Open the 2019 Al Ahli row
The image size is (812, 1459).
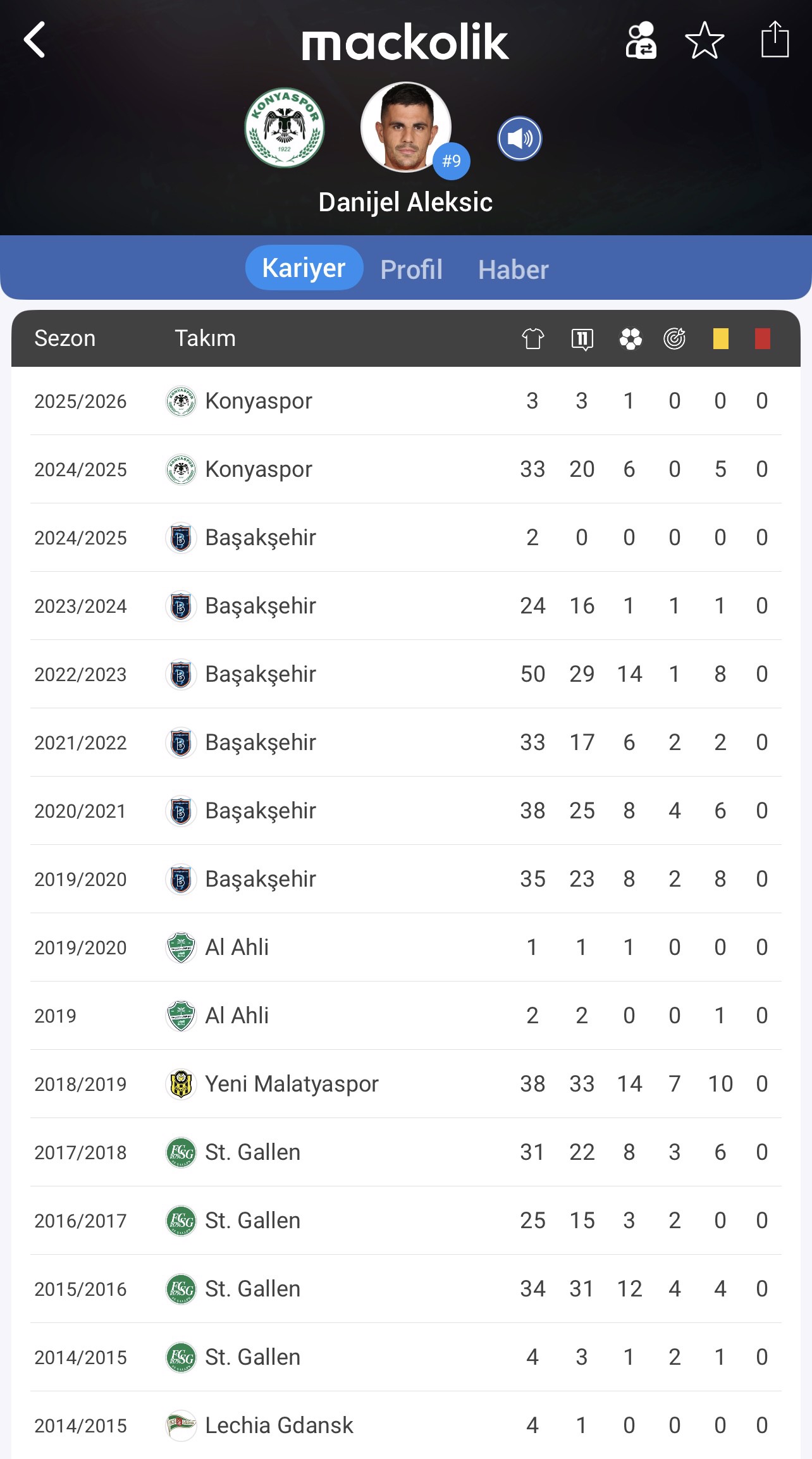(x=406, y=1016)
